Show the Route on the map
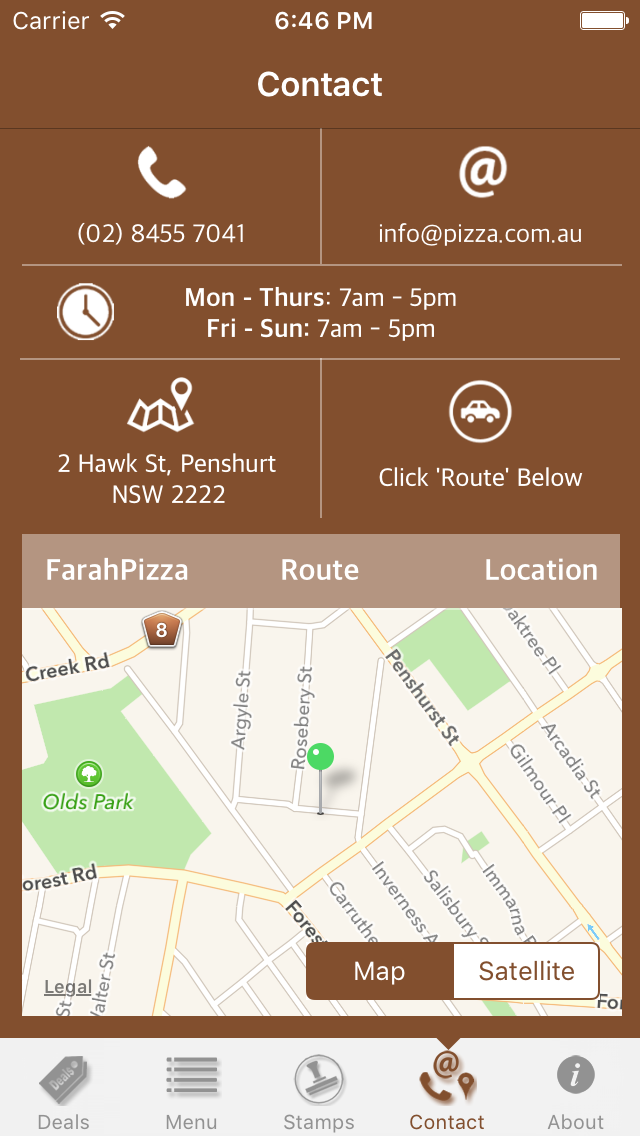640x1136 pixels. [x=320, y=570]
